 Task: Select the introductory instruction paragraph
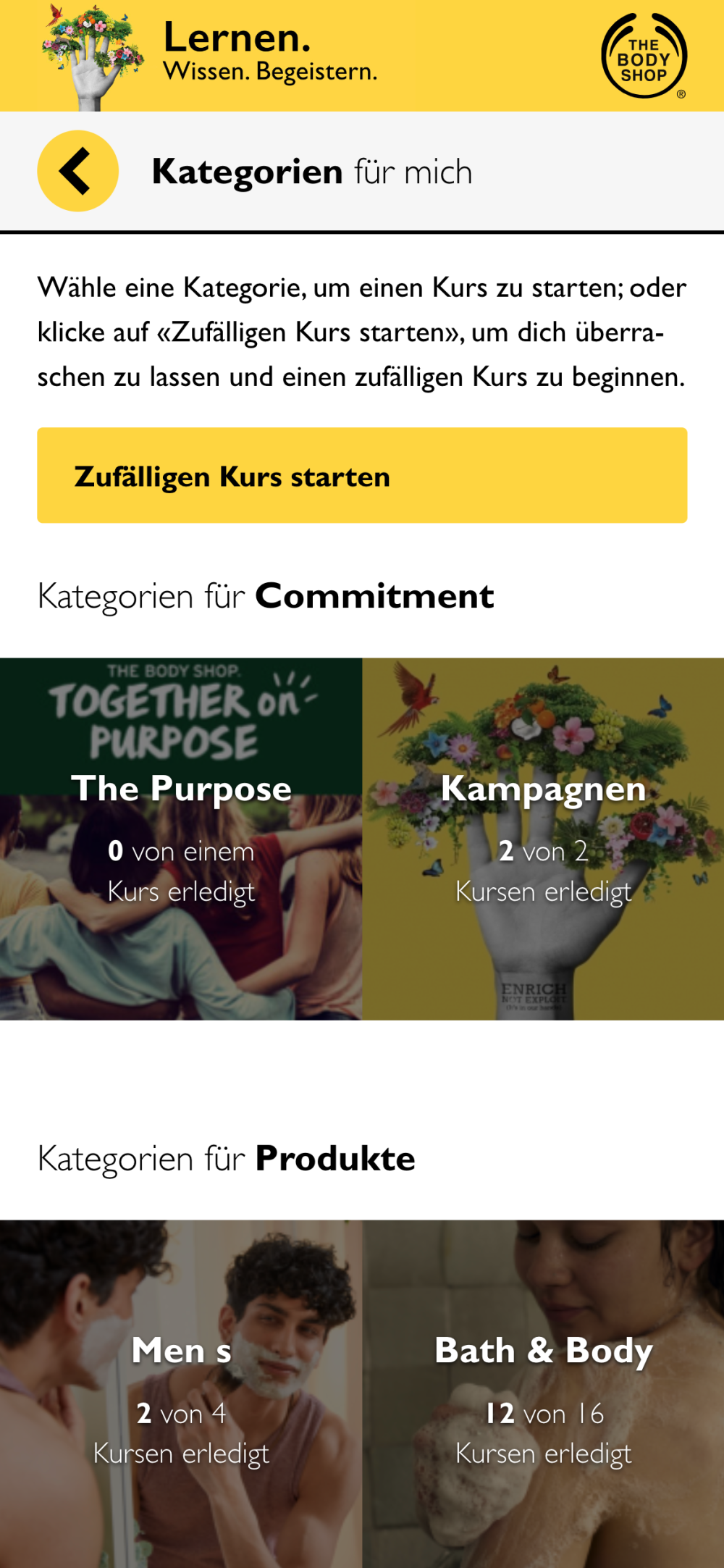point(362,332)
